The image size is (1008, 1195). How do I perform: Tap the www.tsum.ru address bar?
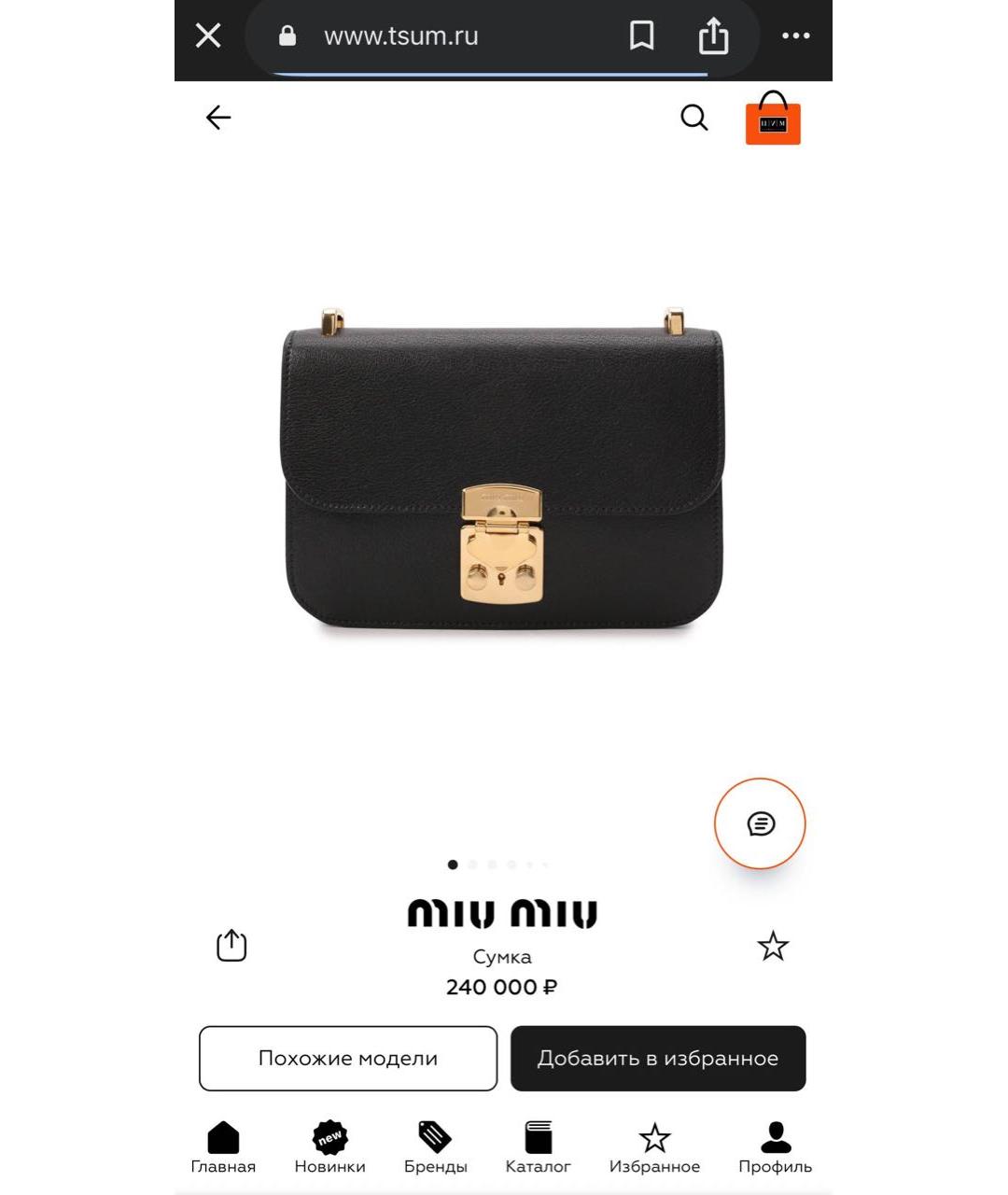click(x=401, y=36)
